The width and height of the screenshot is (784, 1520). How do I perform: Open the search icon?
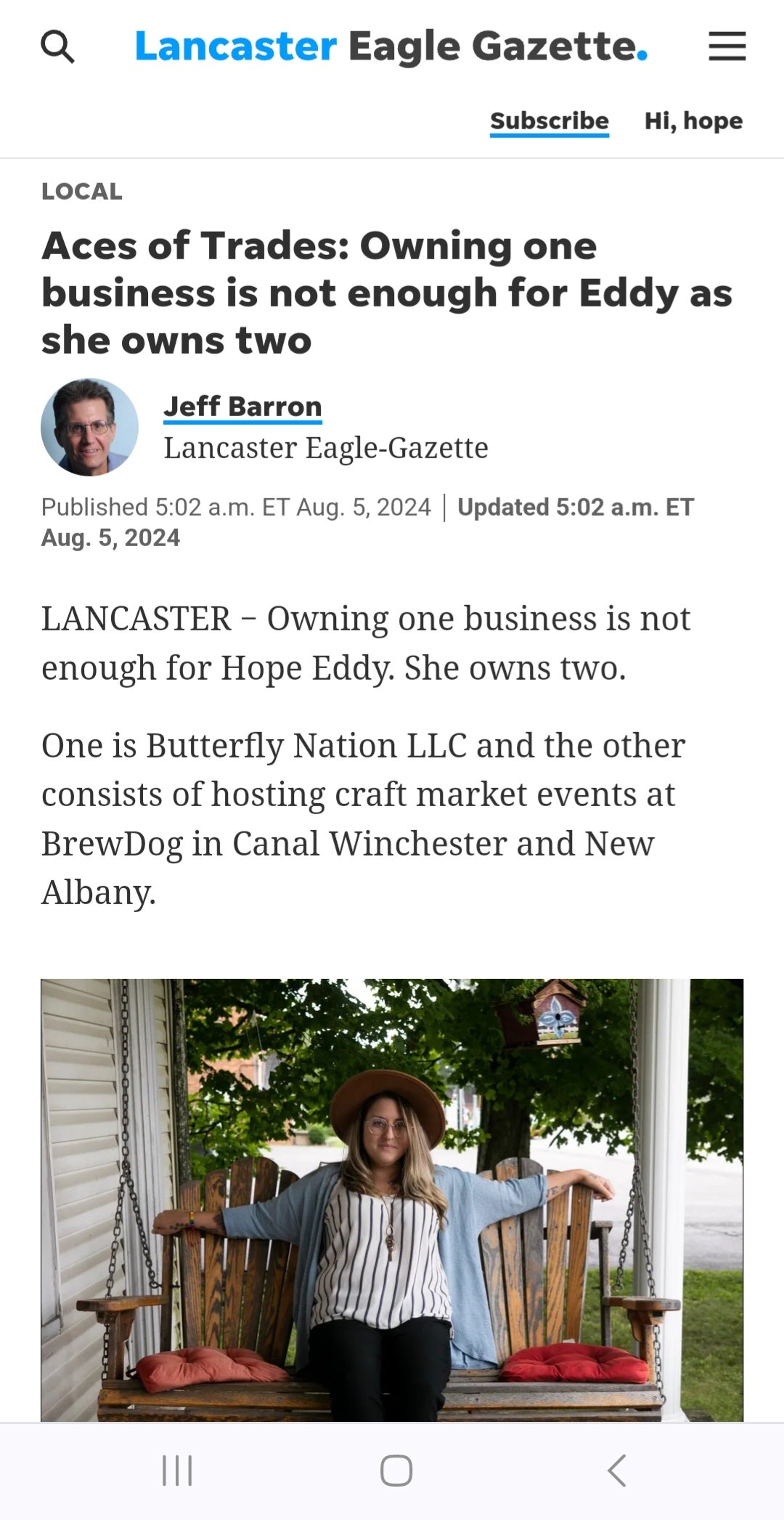coord(57,46)
